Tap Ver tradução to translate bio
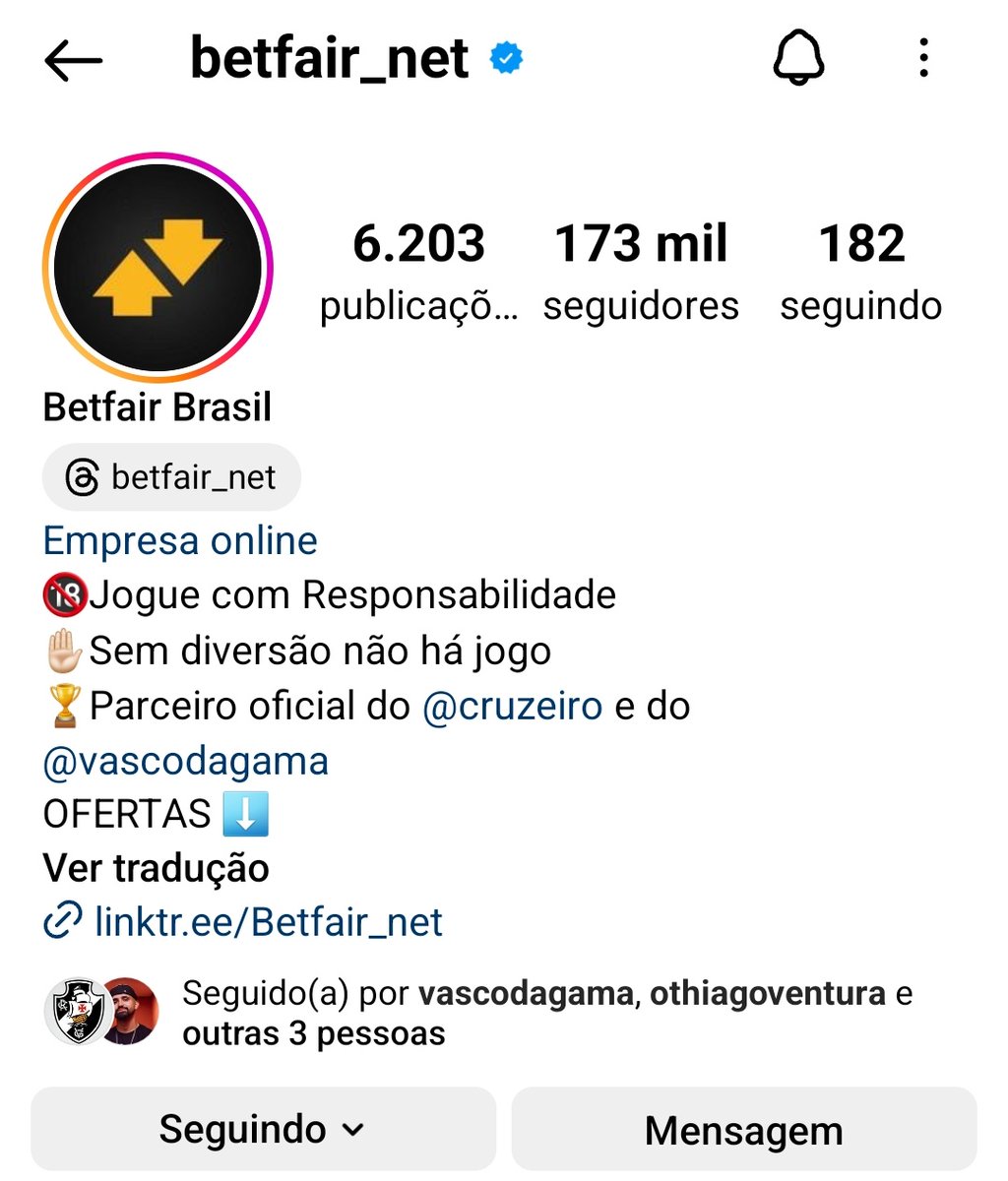 click(156, 868)
